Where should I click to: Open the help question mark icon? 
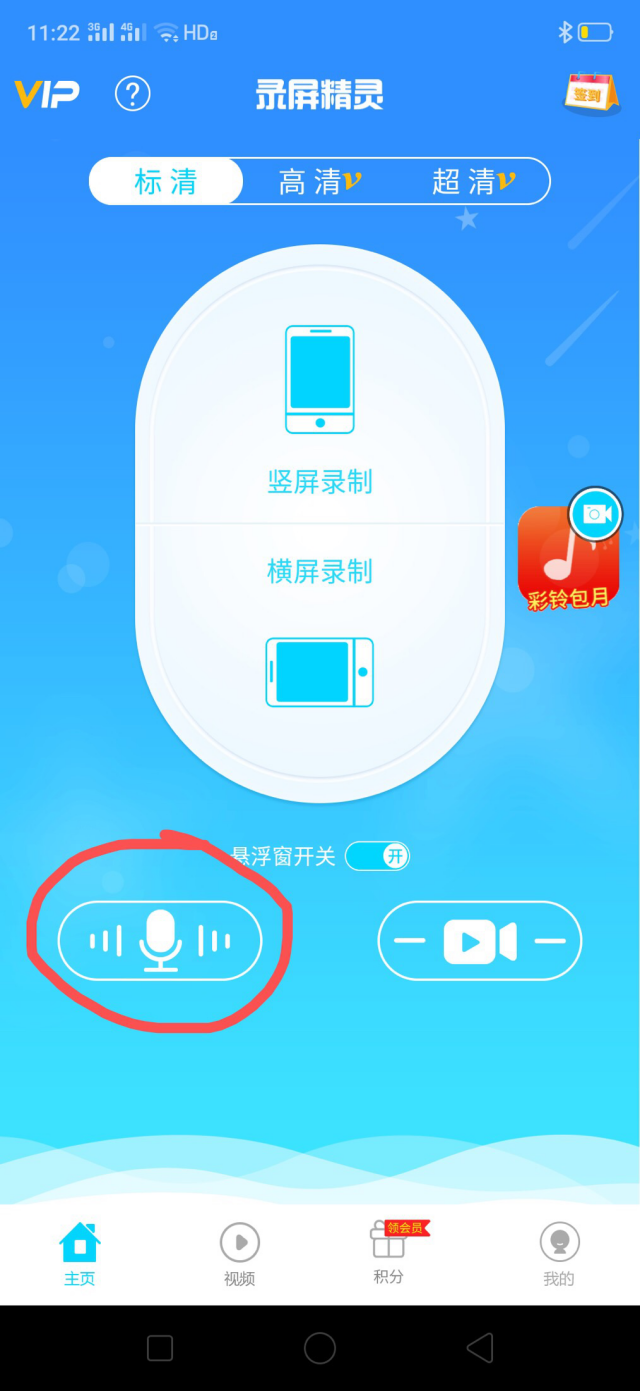[x=132, y=94]
